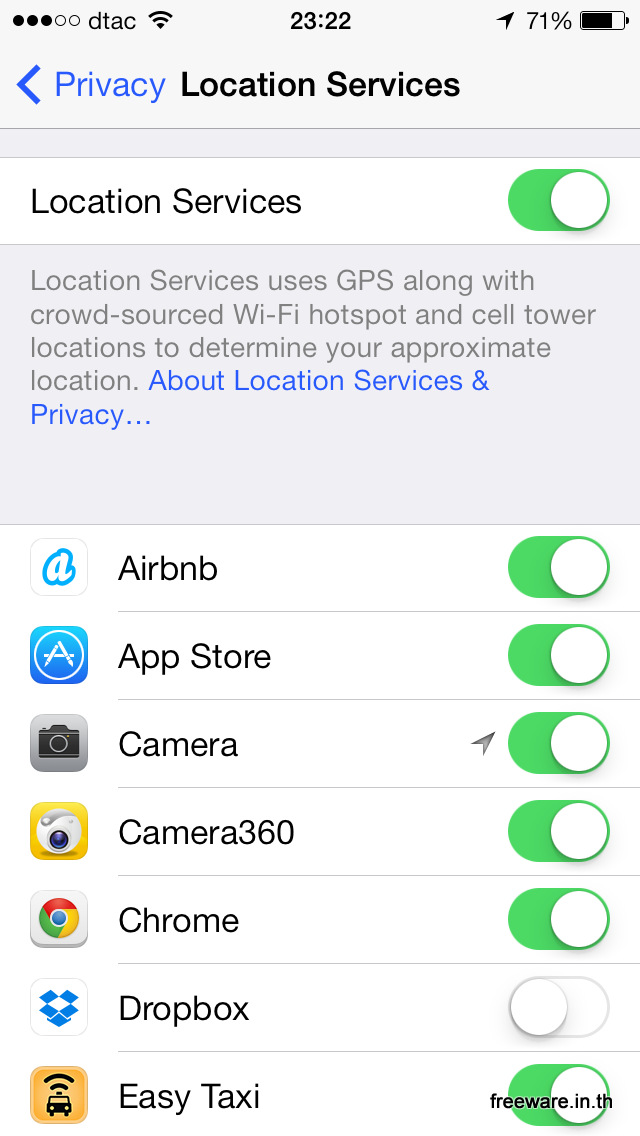Open About Location Services & Privacy link
Viewport: 640px width, 1136px height.
coord(259,398)
